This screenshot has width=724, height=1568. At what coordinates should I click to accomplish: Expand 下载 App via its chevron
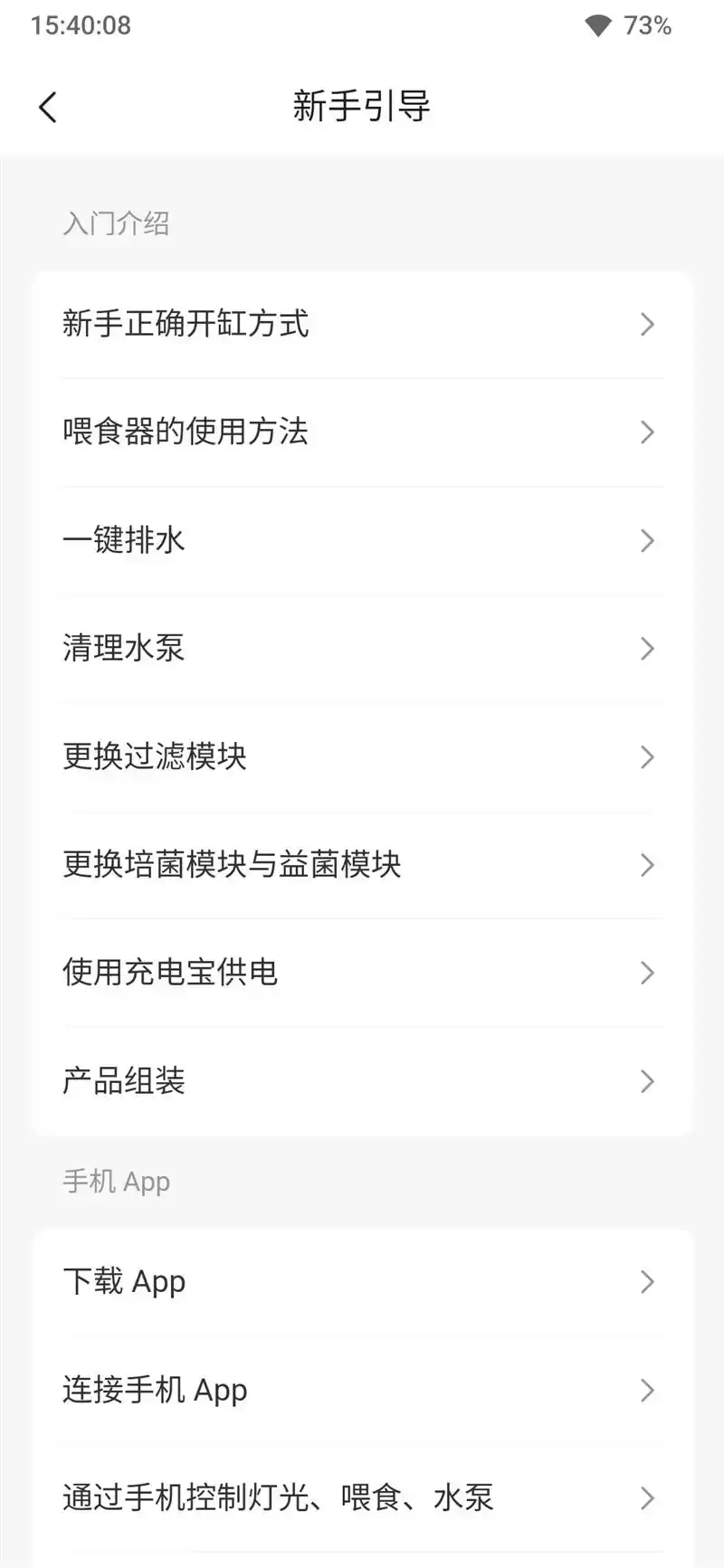pos(647,1281)
